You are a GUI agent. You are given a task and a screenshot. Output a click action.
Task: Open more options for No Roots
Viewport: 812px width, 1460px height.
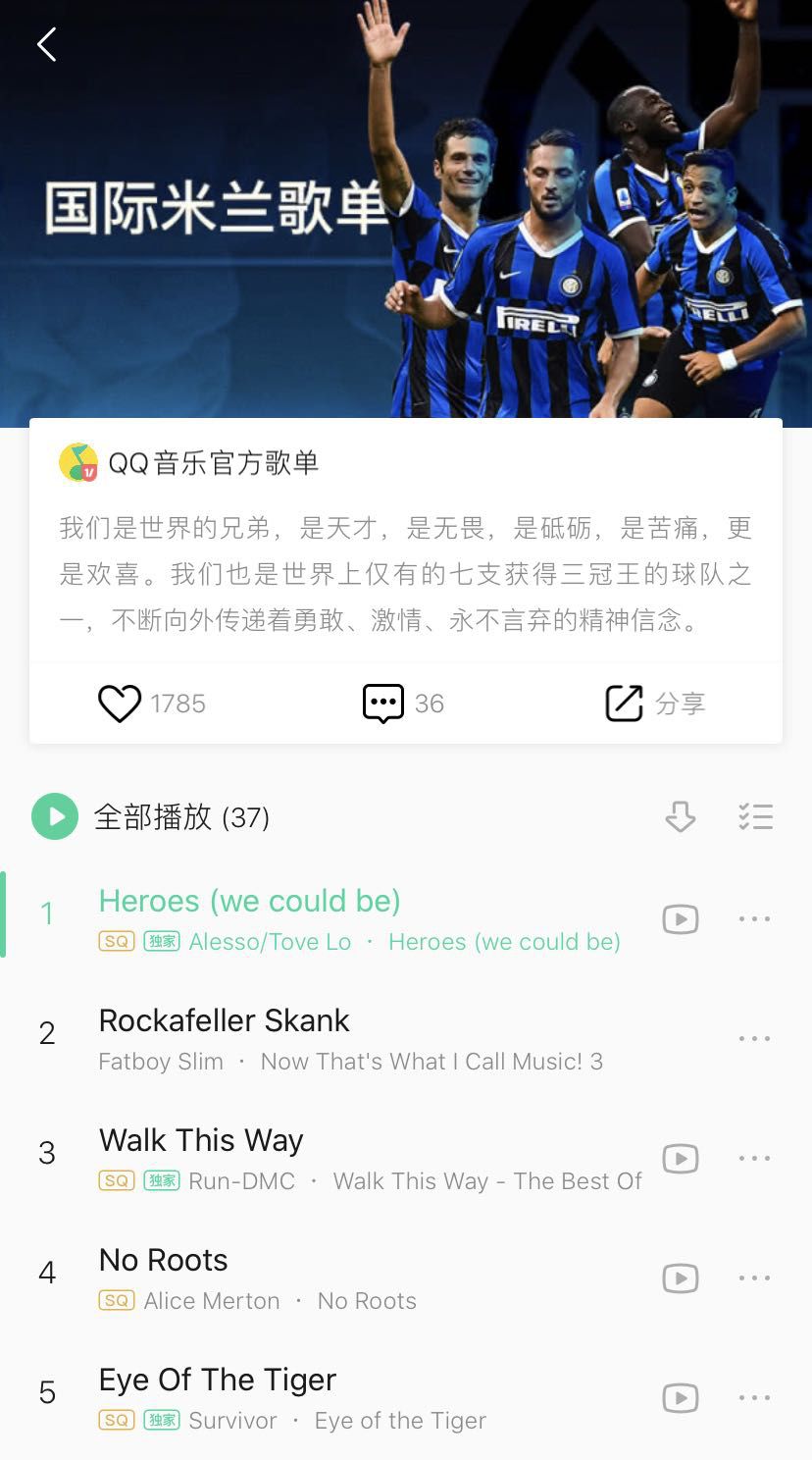(x=753, y=1277)
